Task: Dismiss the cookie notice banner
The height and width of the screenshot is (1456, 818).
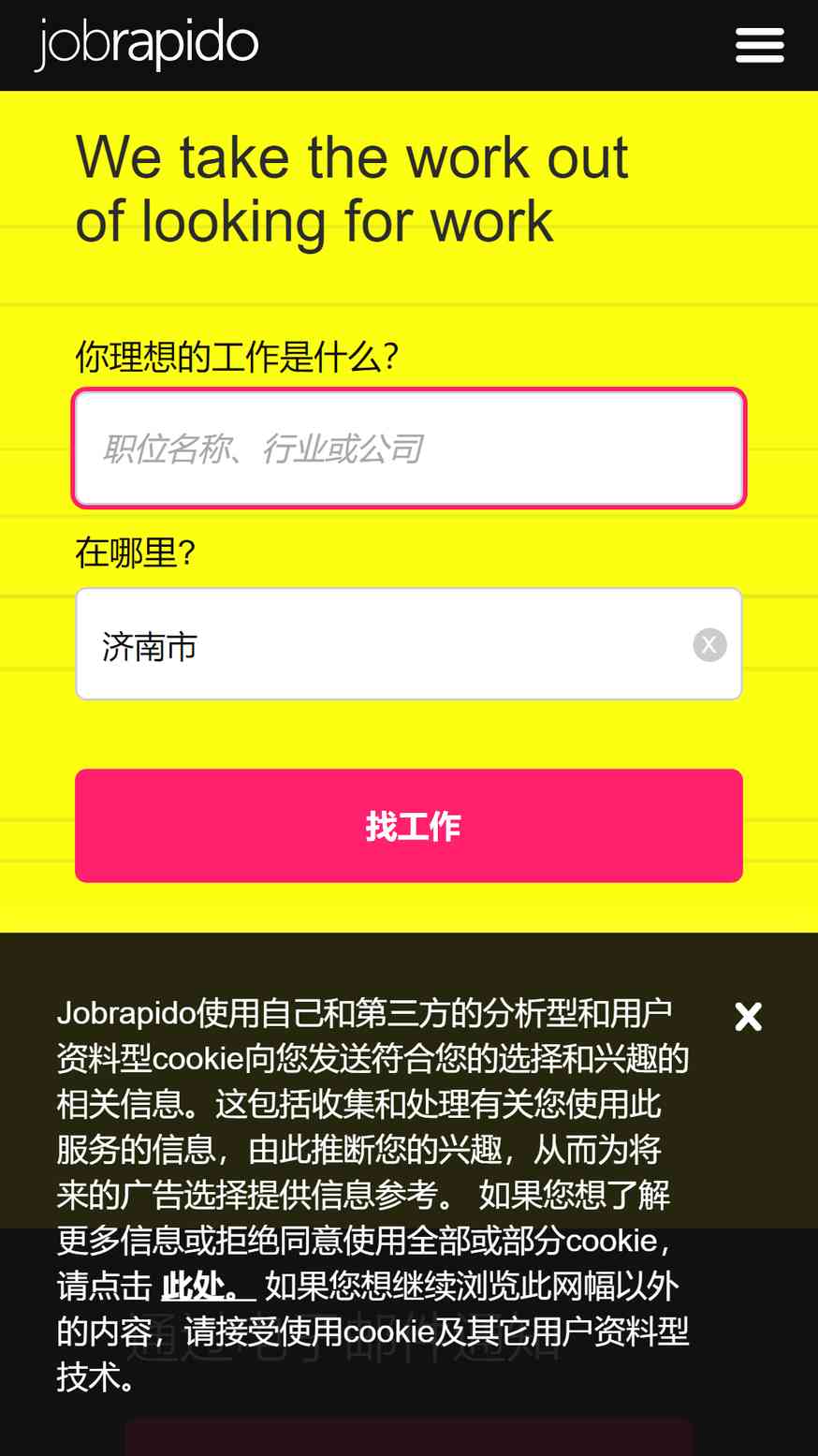Action: click(x=749, y=1016)
